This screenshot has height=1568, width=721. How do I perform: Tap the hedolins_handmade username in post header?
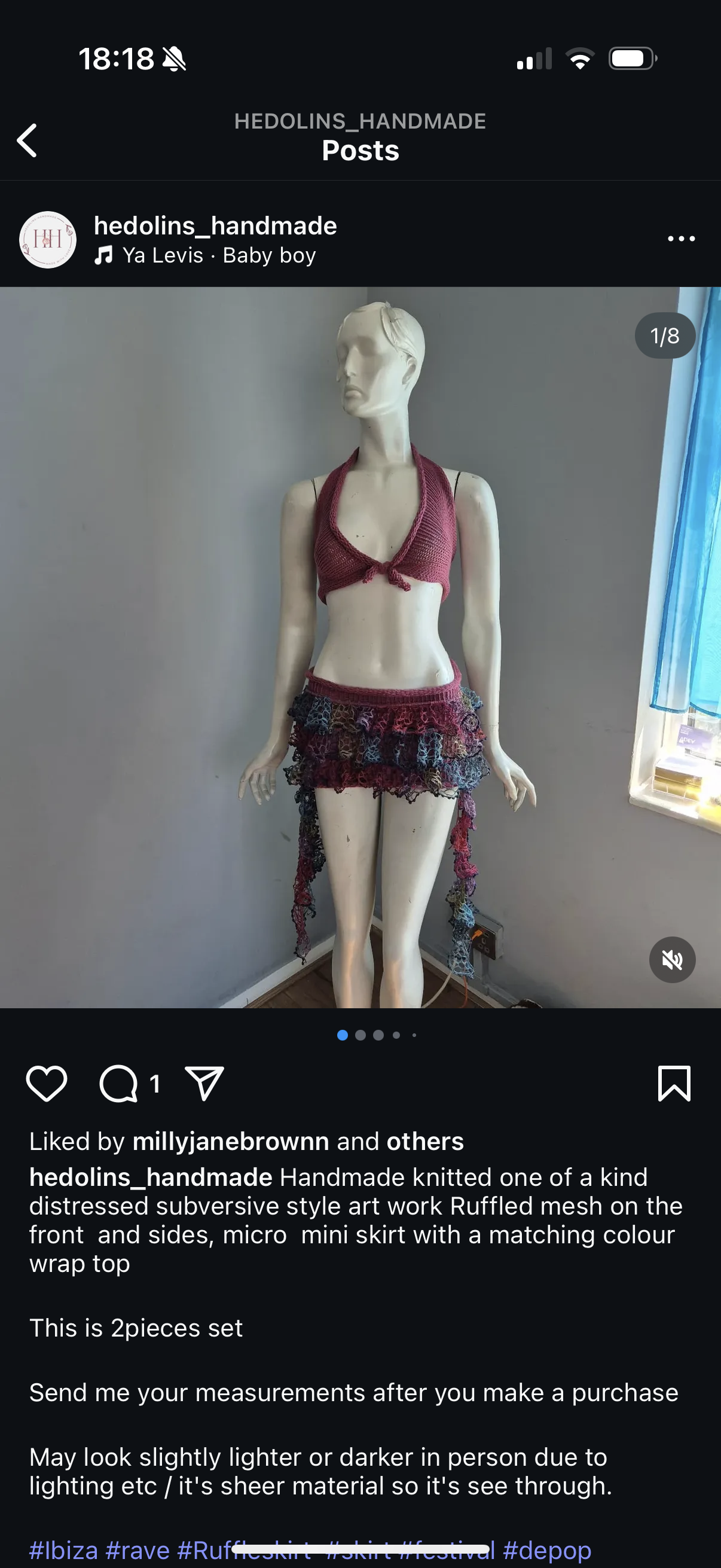215,226
